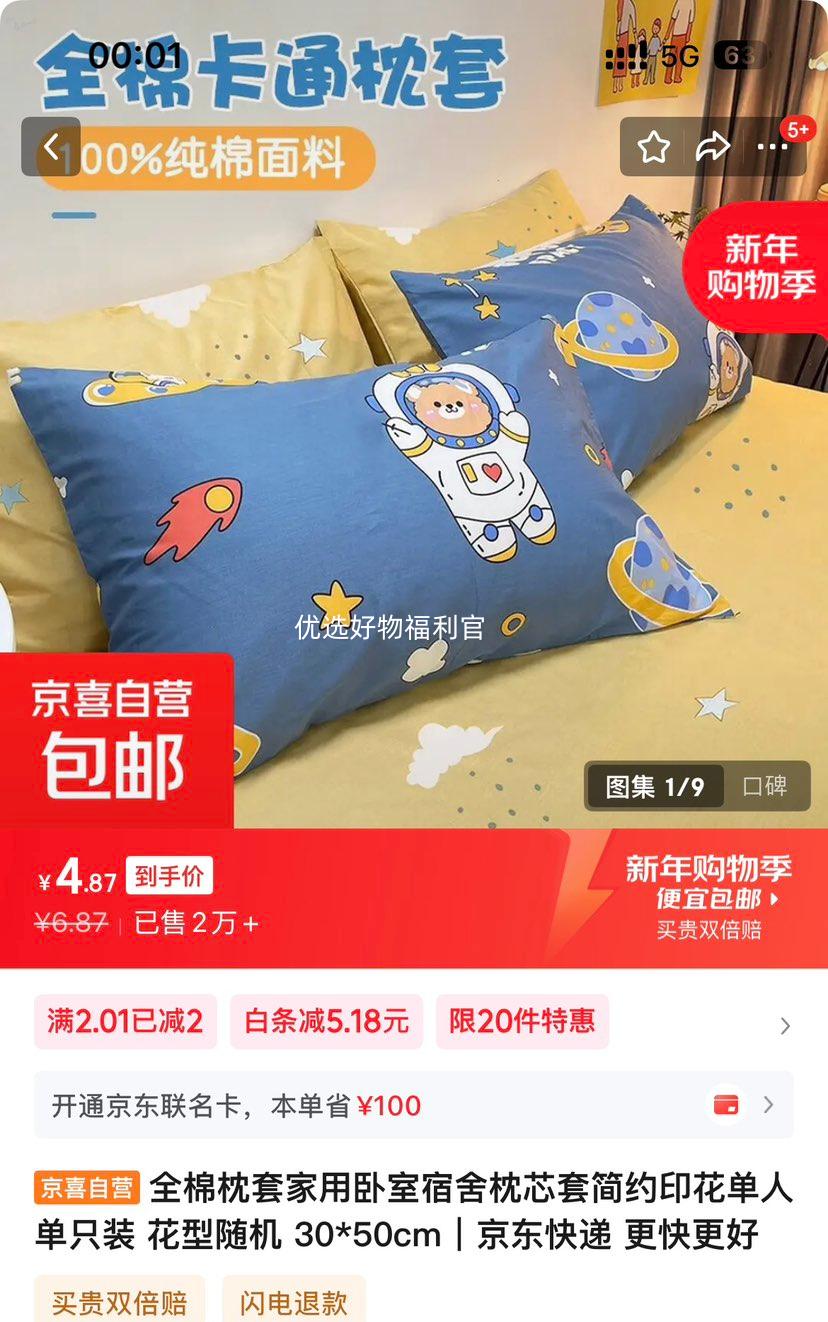
Task: Tap the 限20件特惠 offer
Action: pos(522,1023)
